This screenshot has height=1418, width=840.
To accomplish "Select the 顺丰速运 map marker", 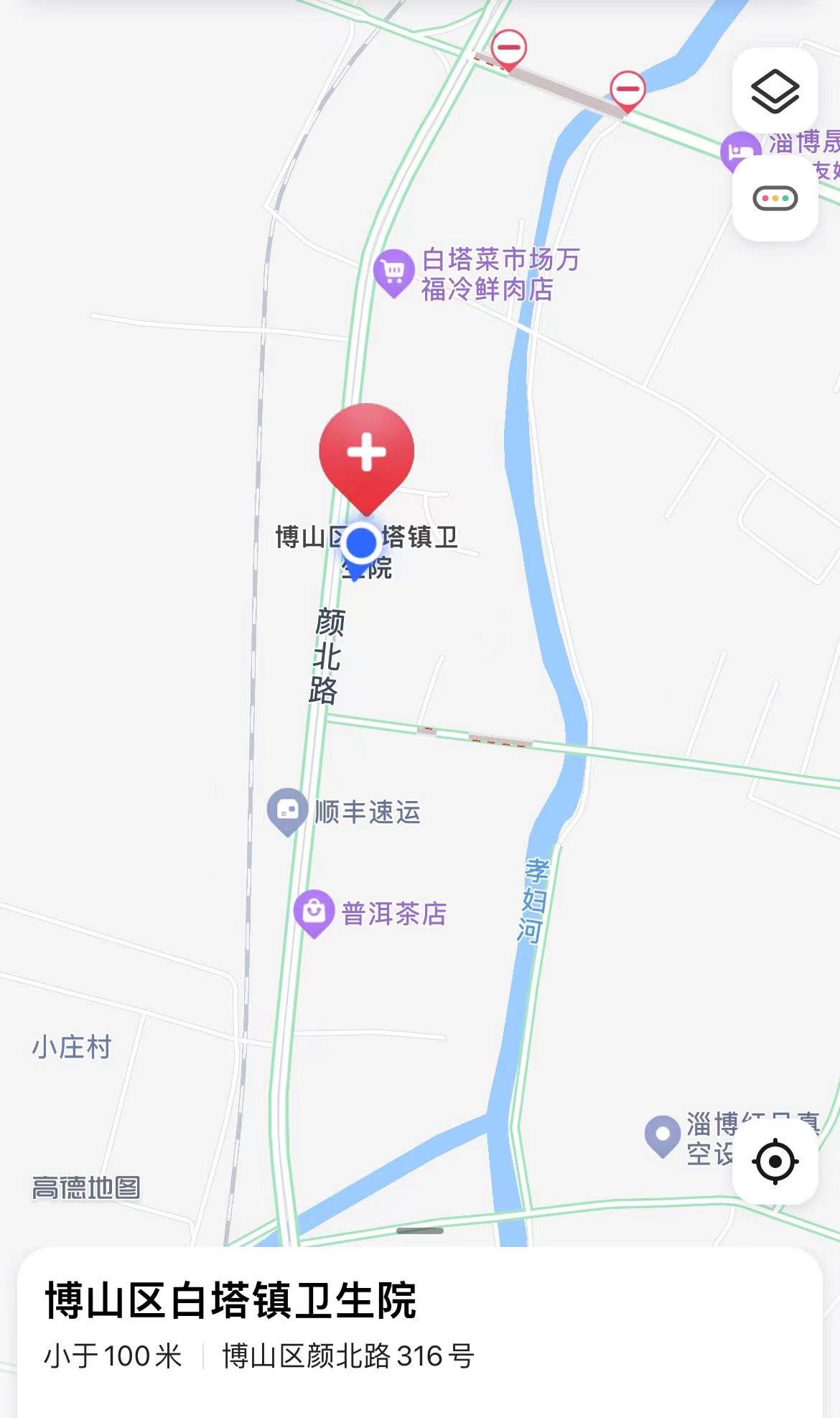I will click(287, 811).
